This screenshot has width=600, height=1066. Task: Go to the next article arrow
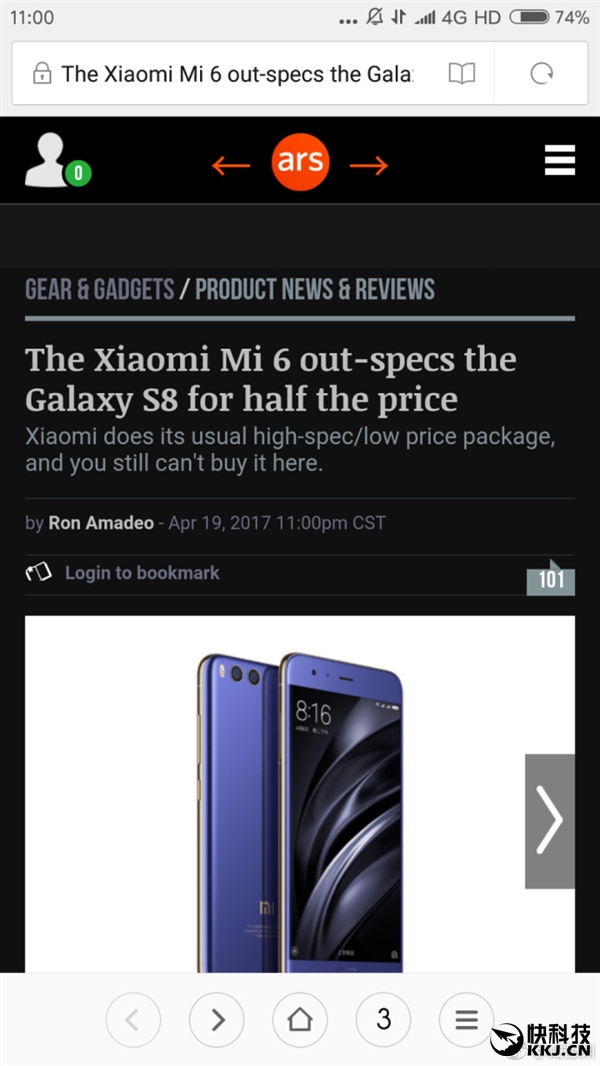click(368, 165)
